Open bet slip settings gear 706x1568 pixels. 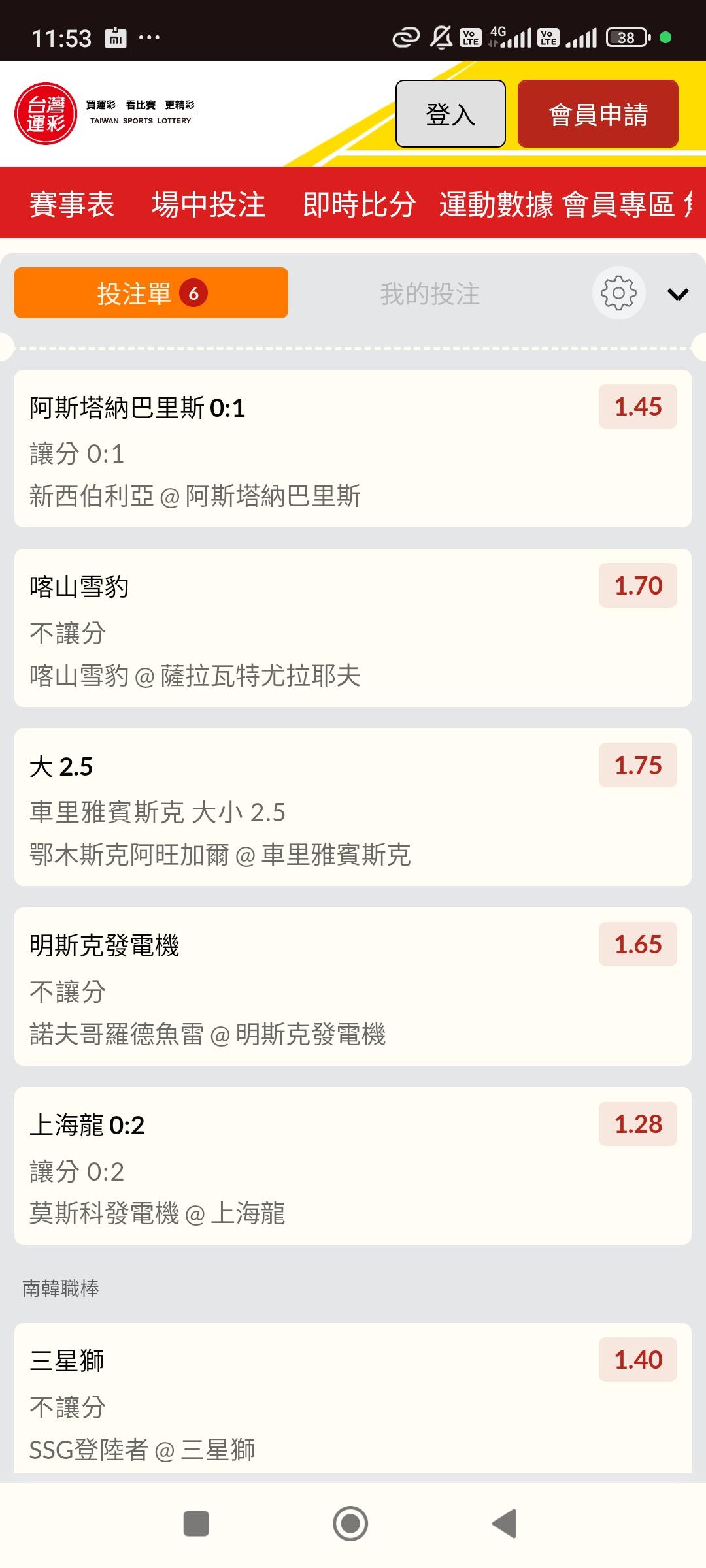click(618, 293)
